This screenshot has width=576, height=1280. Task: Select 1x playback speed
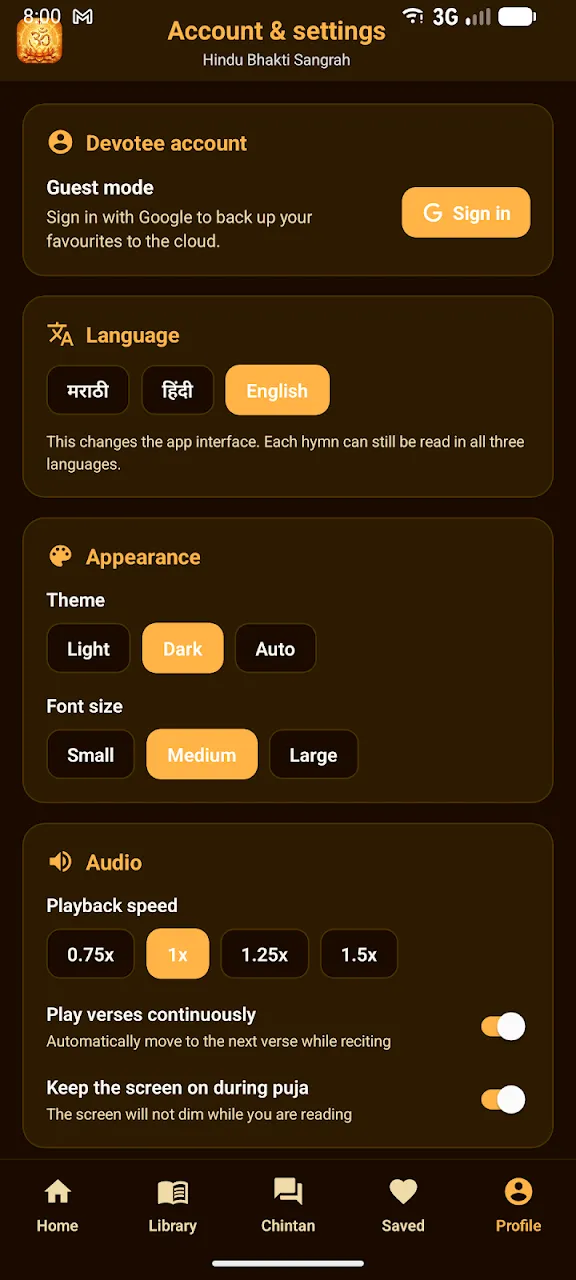coord(178,954)
